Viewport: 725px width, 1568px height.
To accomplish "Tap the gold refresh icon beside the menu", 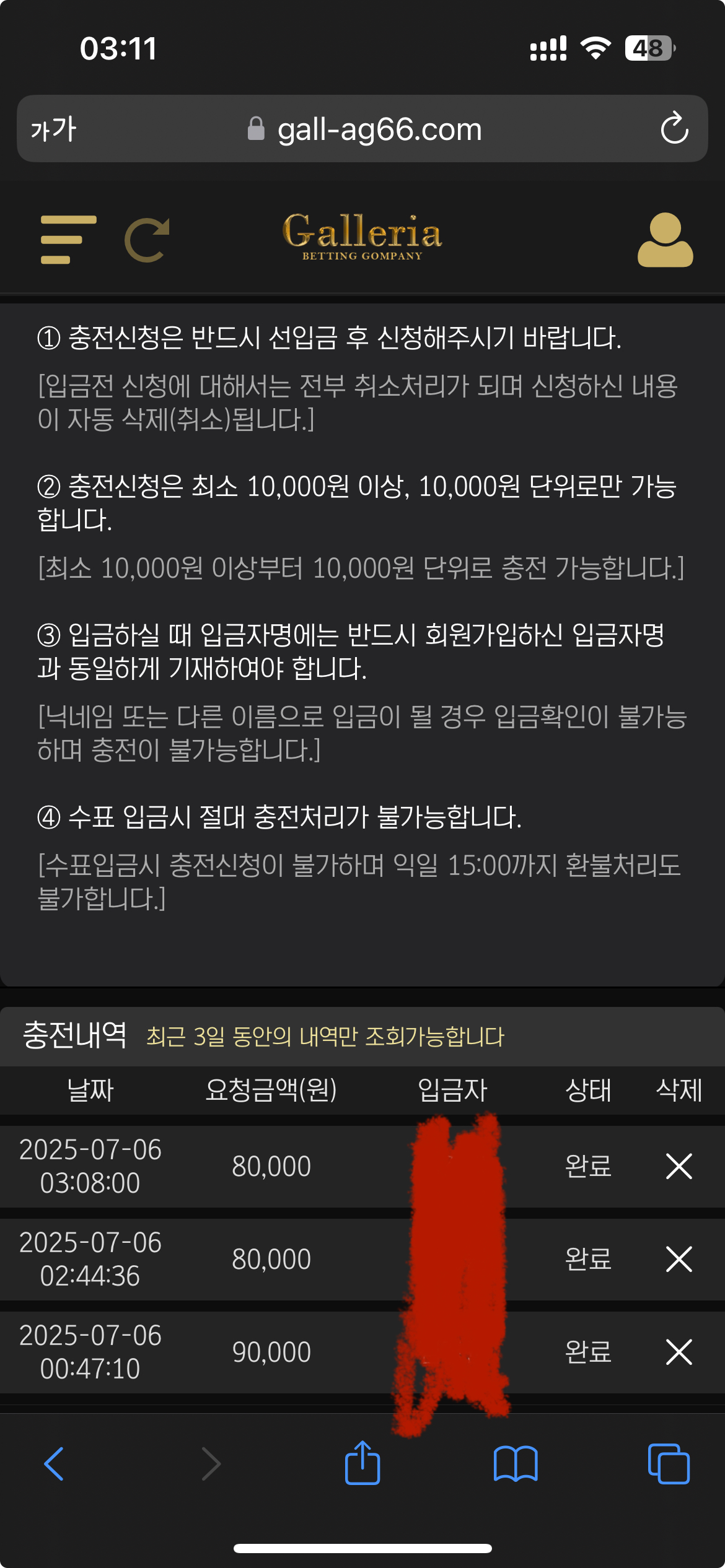I will point(147,240).
